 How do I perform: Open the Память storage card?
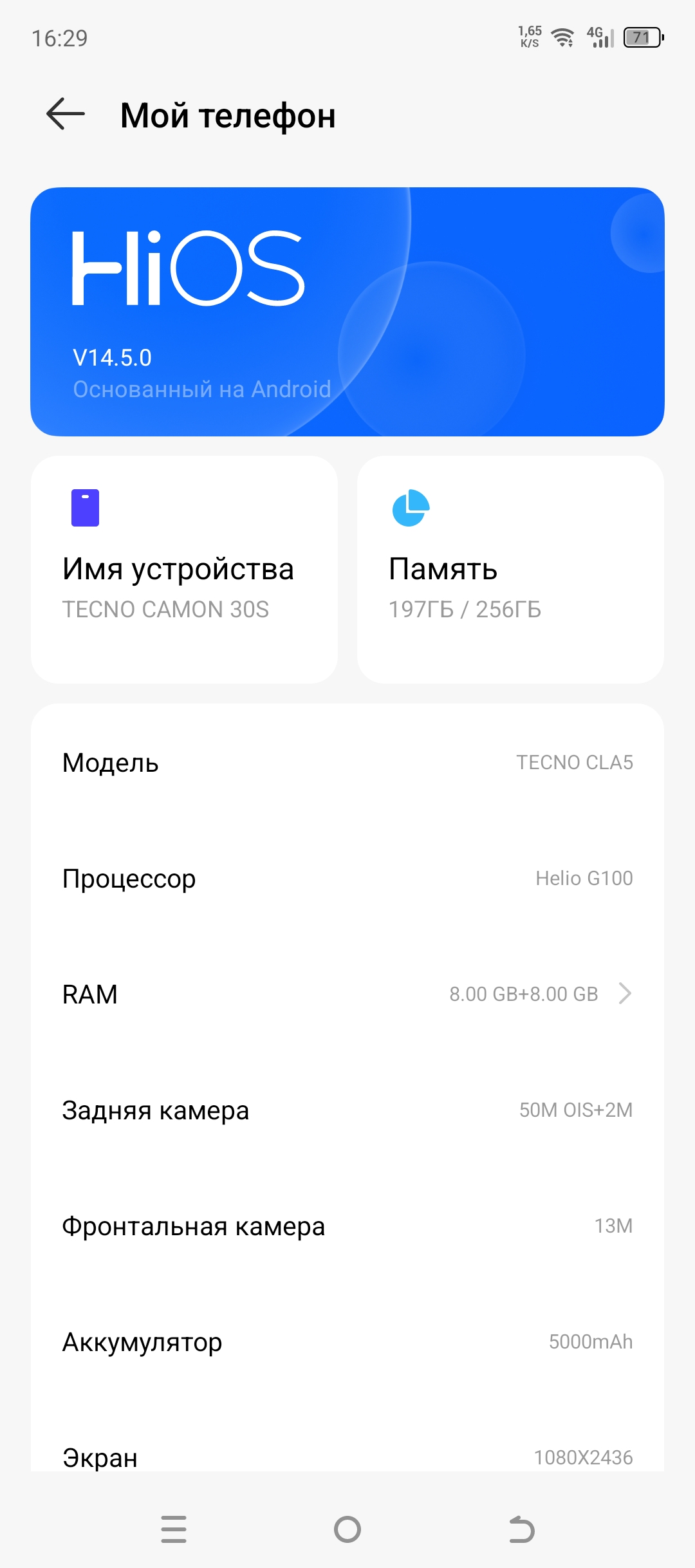(x=510, y=569)
